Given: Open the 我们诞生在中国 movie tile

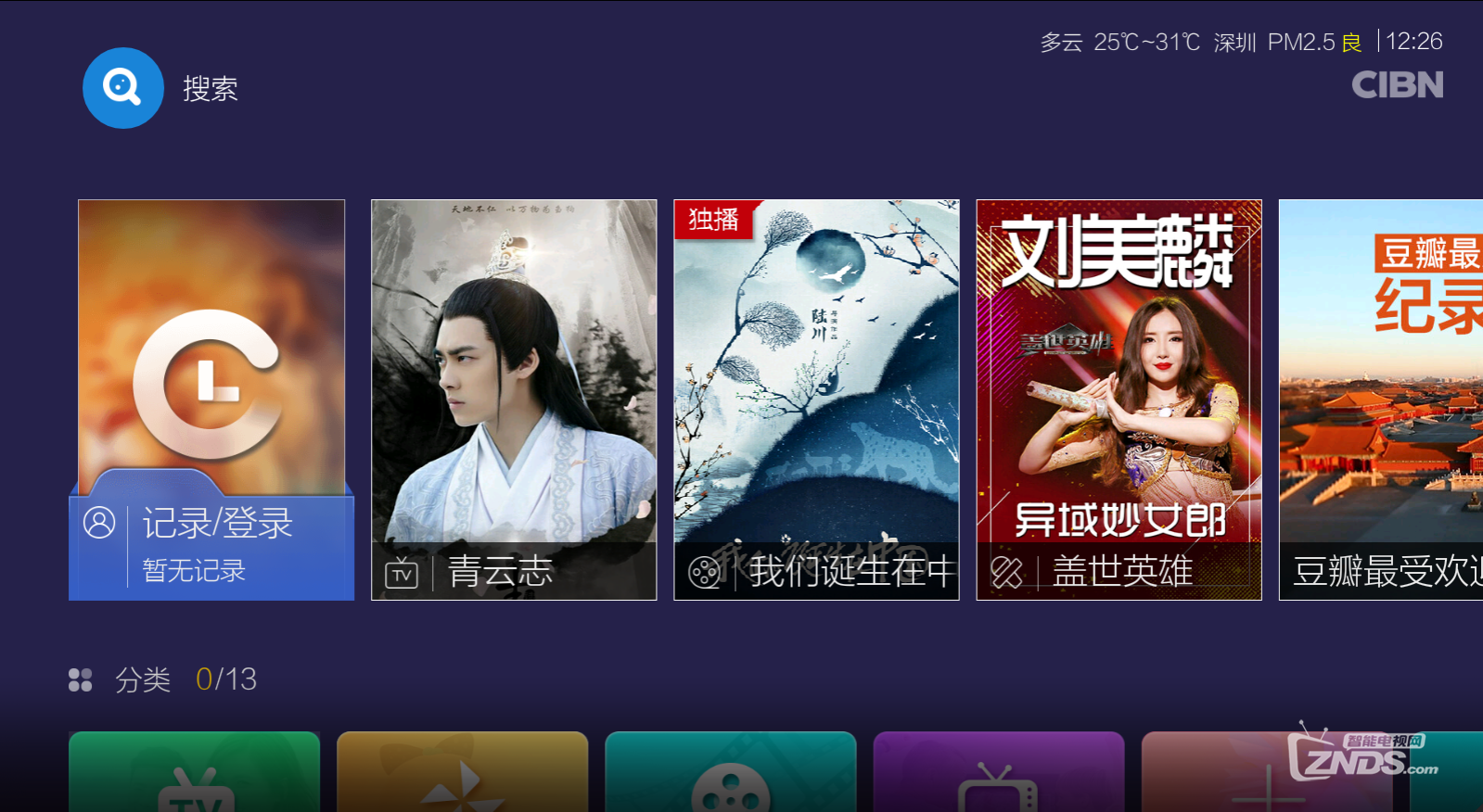Looking at the screenshot, I should (816, 400).
